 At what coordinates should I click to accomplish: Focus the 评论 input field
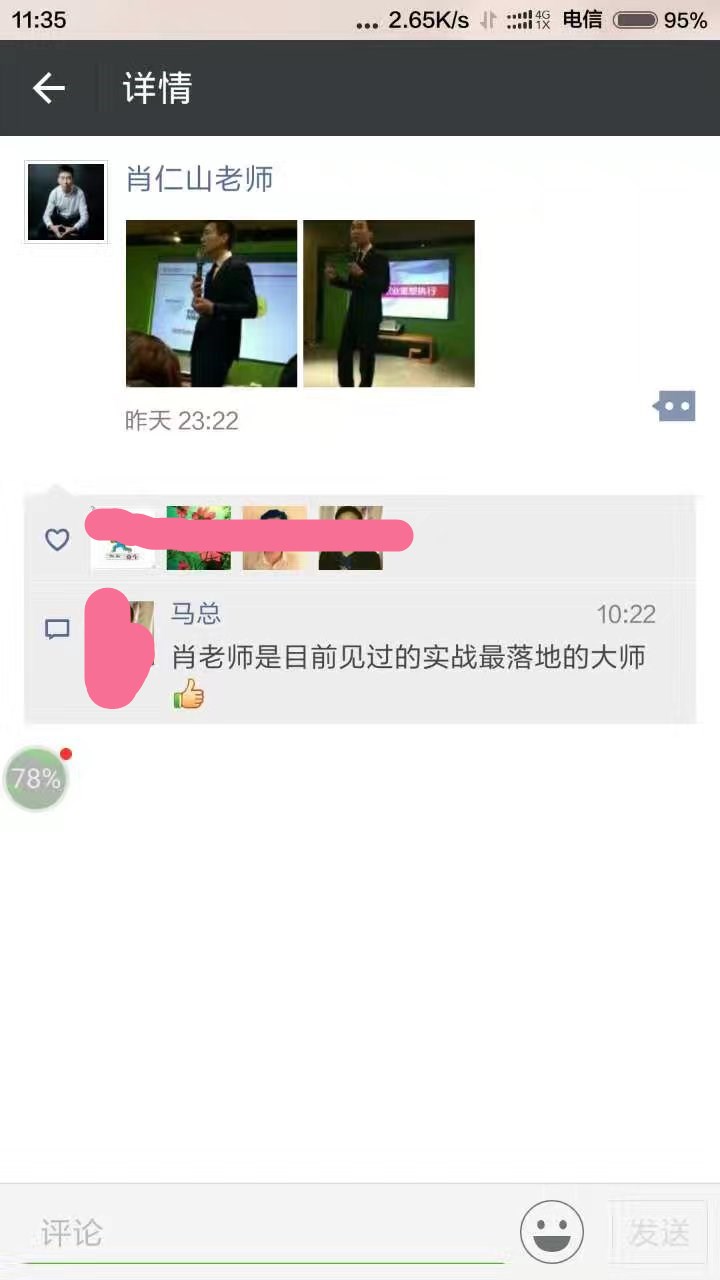coord(265,1233)
